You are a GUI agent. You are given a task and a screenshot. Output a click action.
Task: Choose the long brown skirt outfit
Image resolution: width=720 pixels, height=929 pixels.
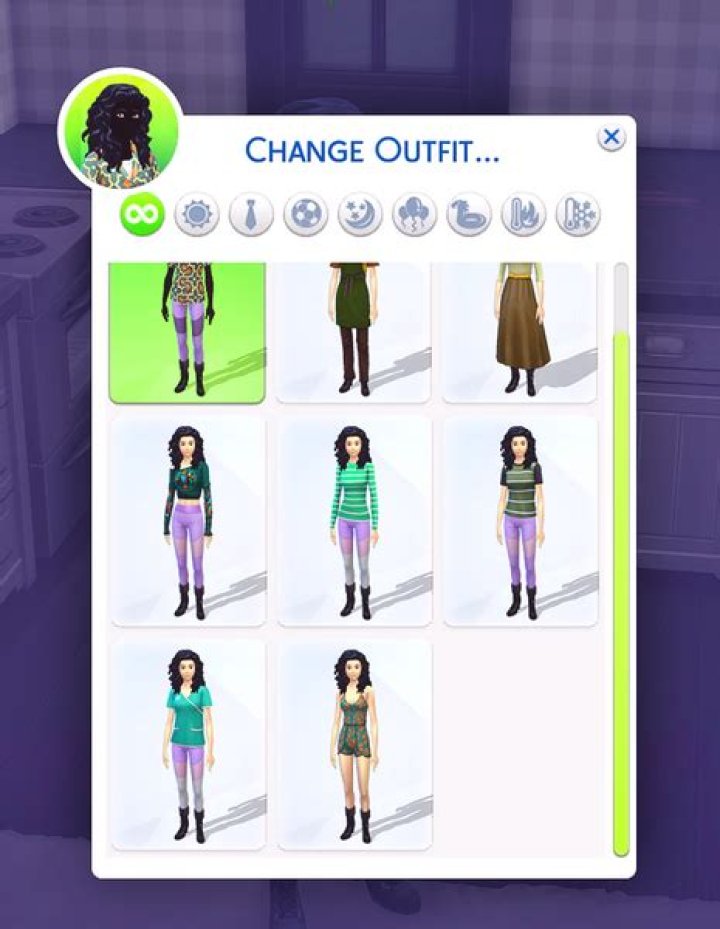(520, 332)
